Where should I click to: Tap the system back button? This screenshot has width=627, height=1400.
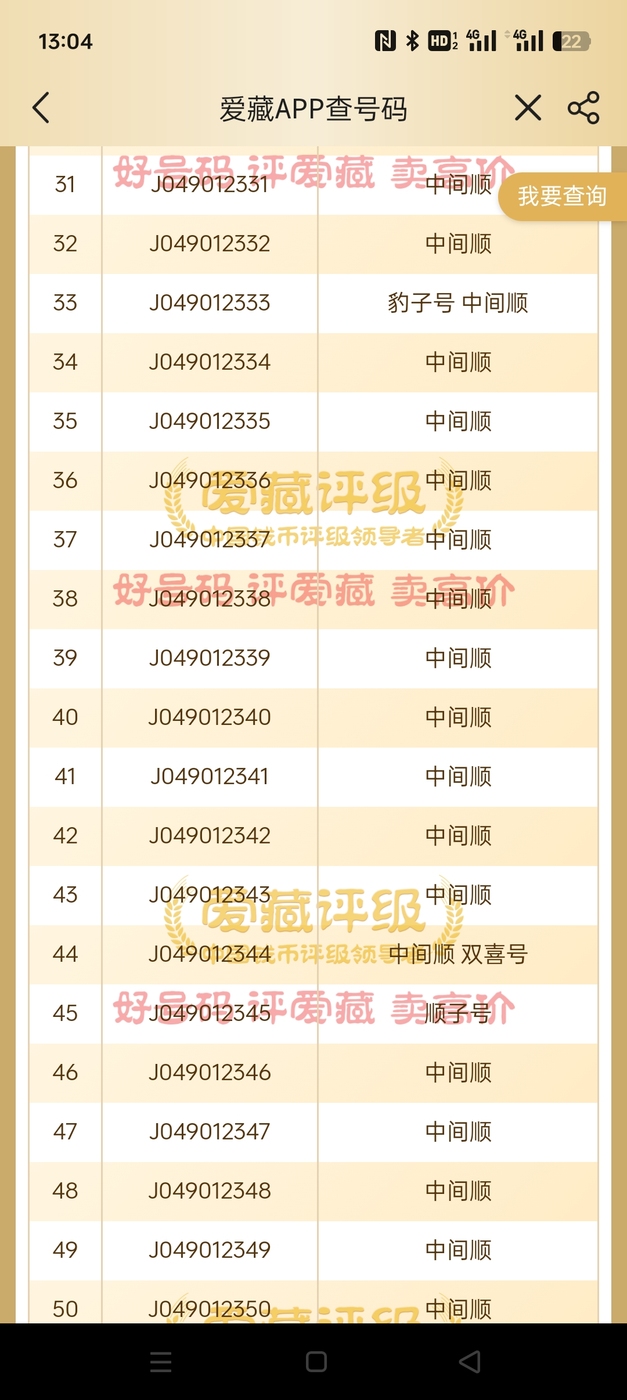(469, 1361)
